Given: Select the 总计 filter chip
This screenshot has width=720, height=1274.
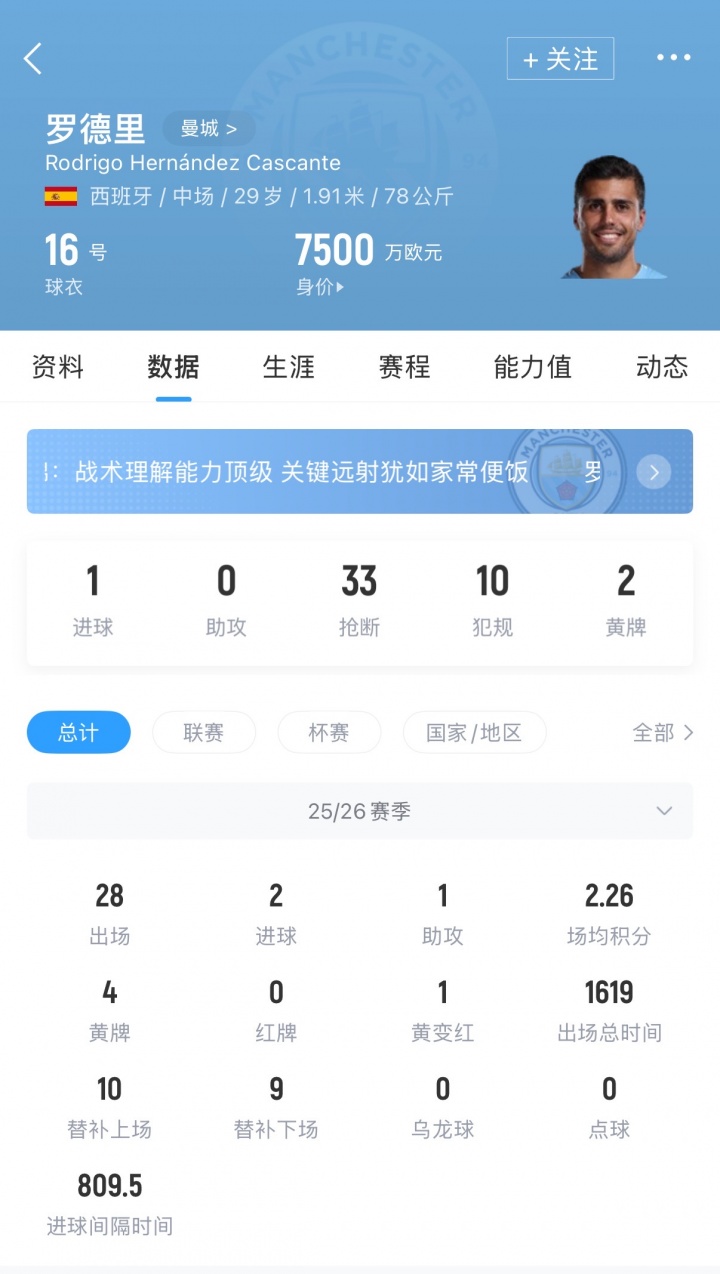Looking at the screenshot, I should point(78,732).
